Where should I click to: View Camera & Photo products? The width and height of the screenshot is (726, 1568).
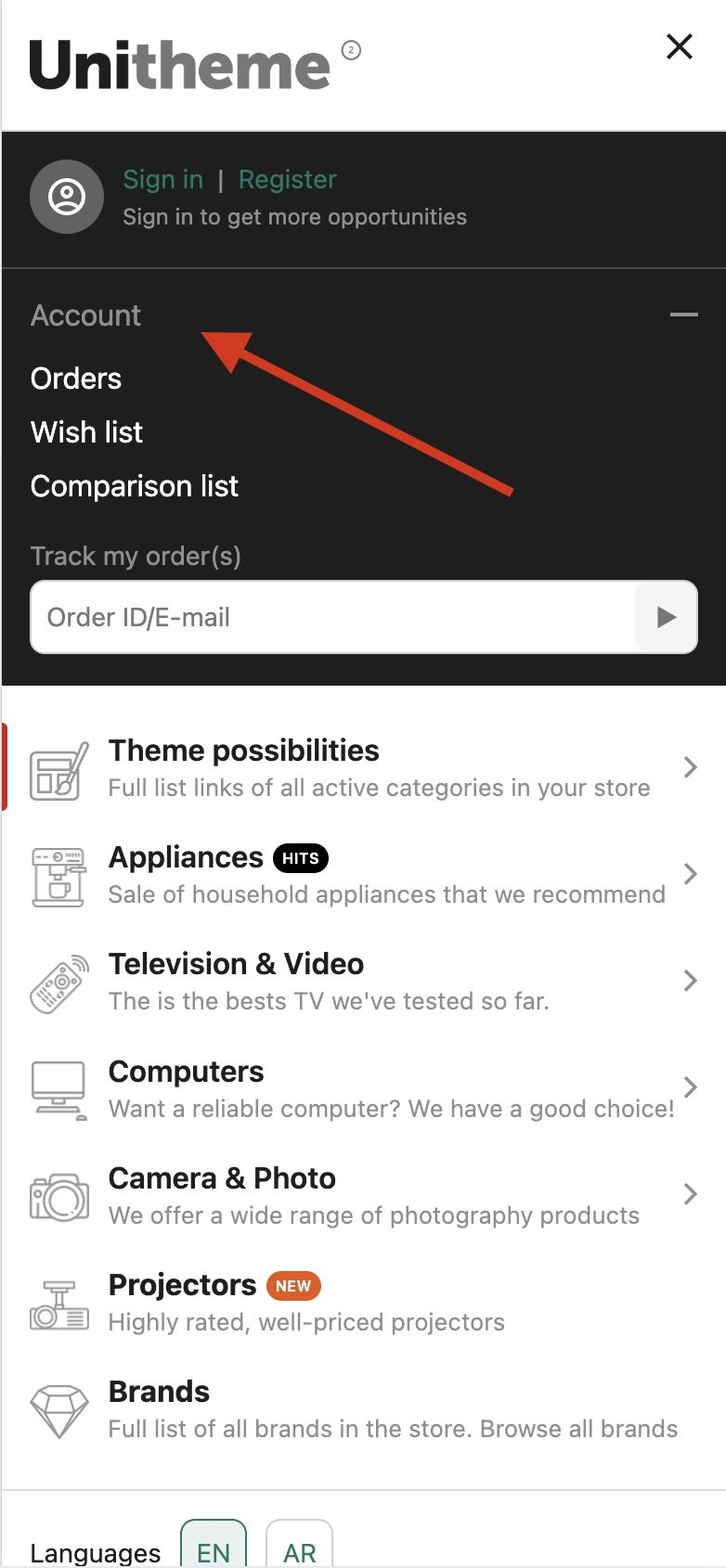click(x=222, y=1179)
